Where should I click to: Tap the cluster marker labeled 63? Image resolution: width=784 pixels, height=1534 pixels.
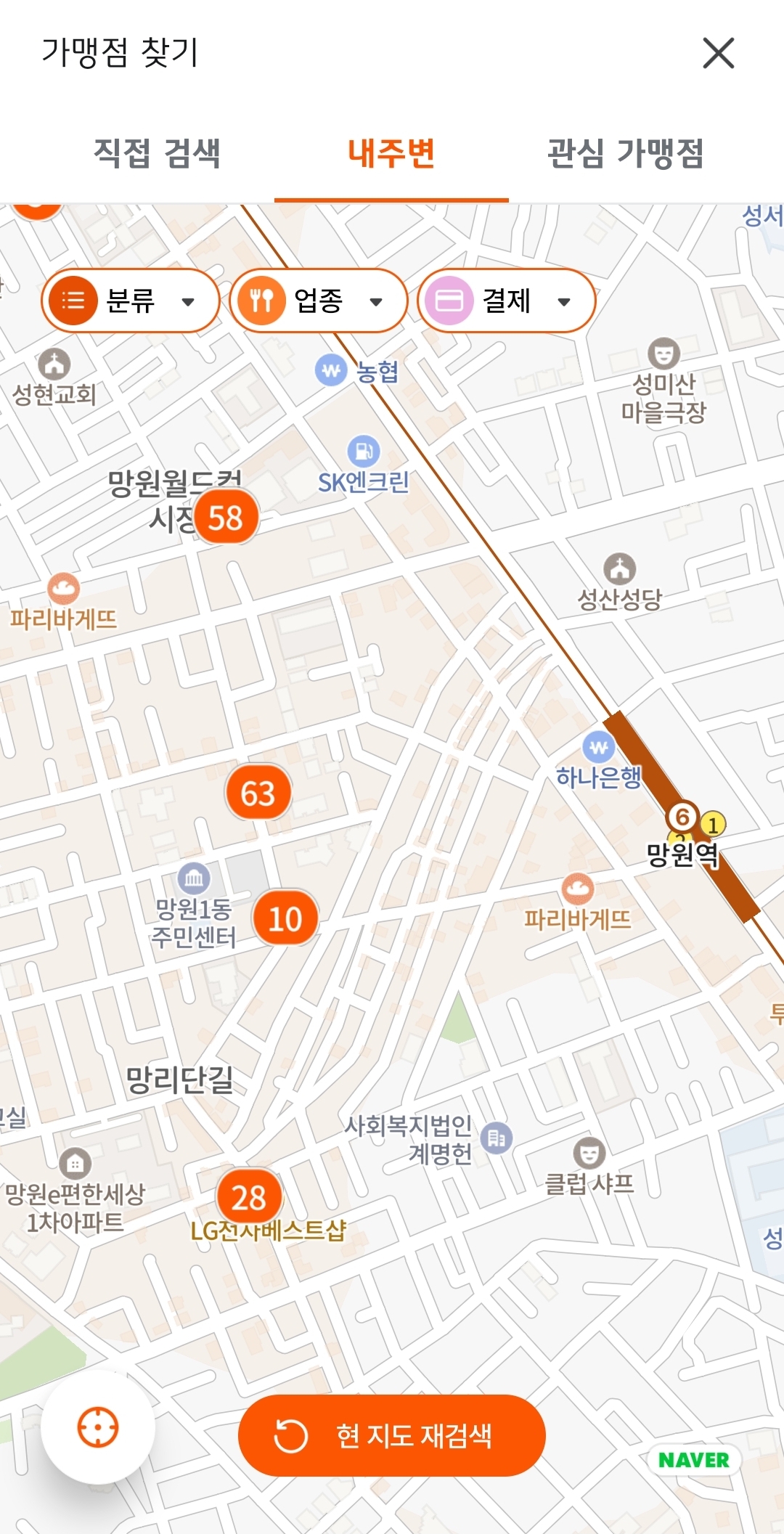point(258,791)
